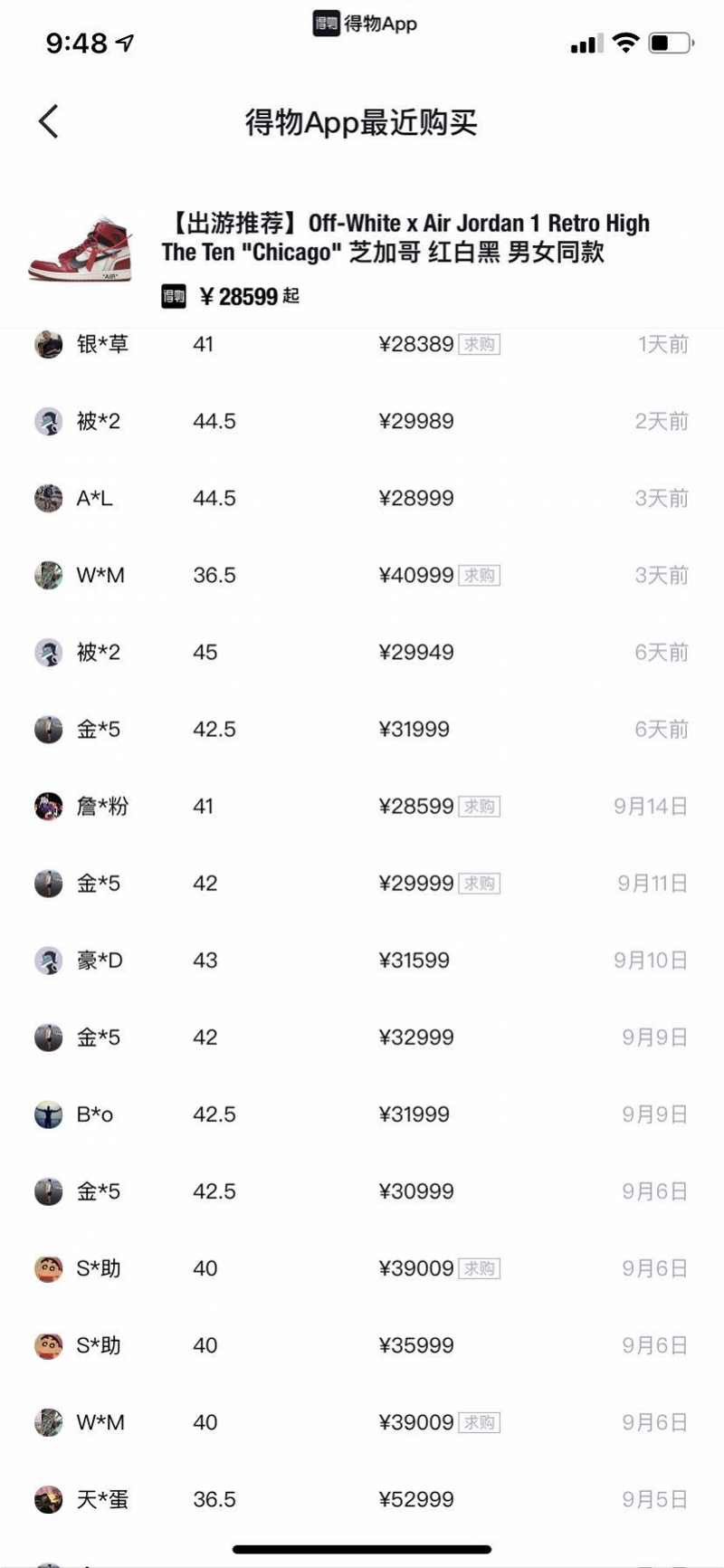Screen dimensions: 724x1568
Task: Open 银*草's avatar picture
Action: [x=47, y=344]
